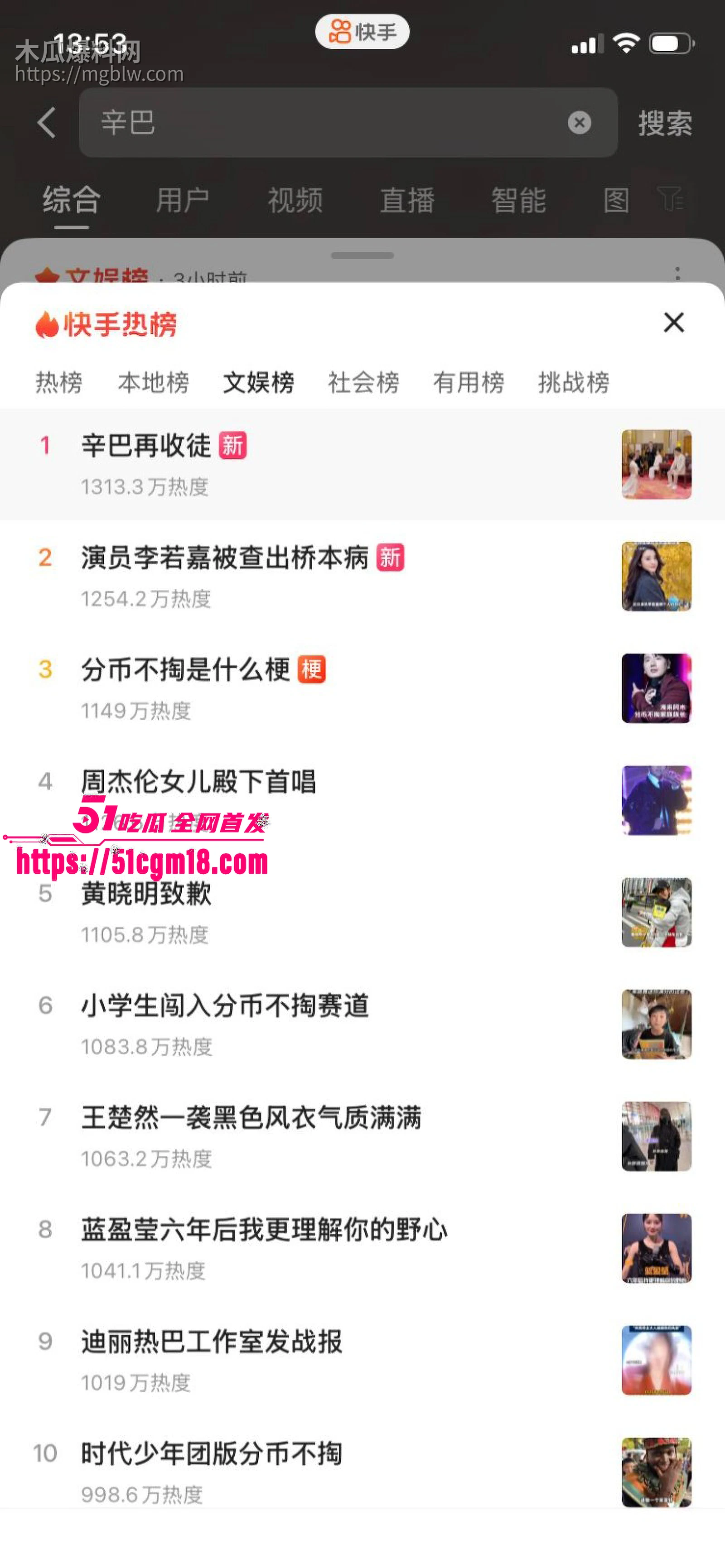Screen dimensions: 725x1568
Task: Switch to the 用户 search tab
Action: (x=183, y=200)
